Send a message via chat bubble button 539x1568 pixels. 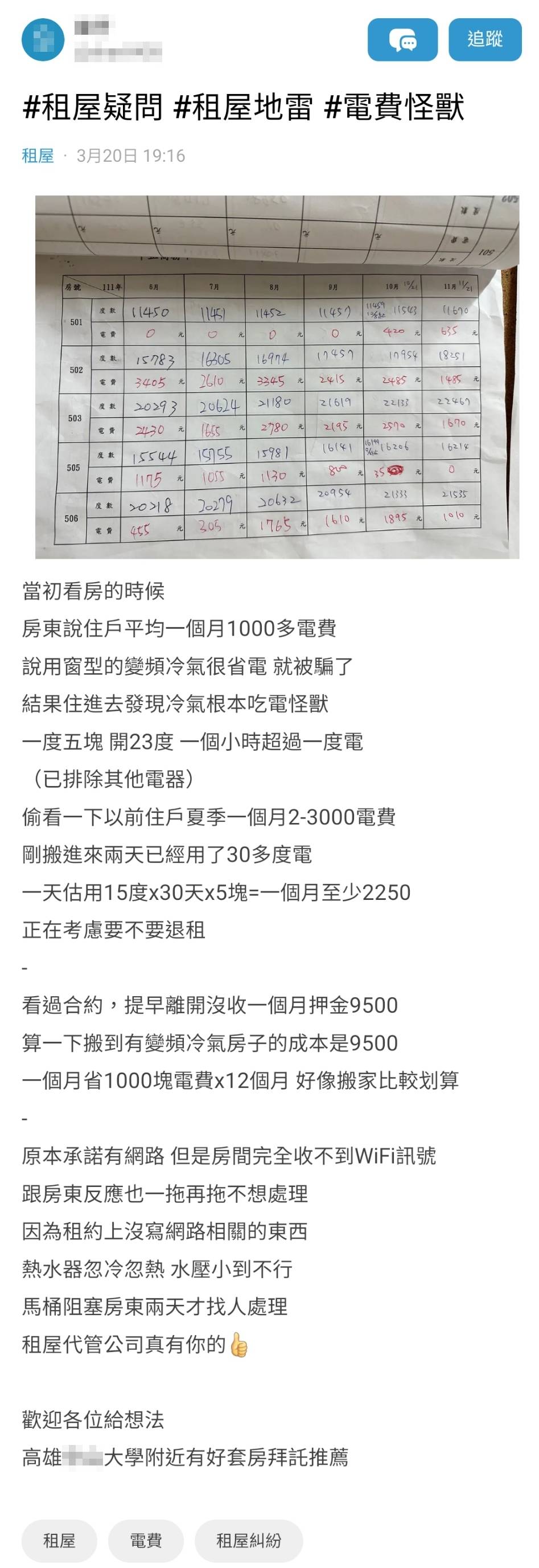pyautogui.click(x=402, y=40)
